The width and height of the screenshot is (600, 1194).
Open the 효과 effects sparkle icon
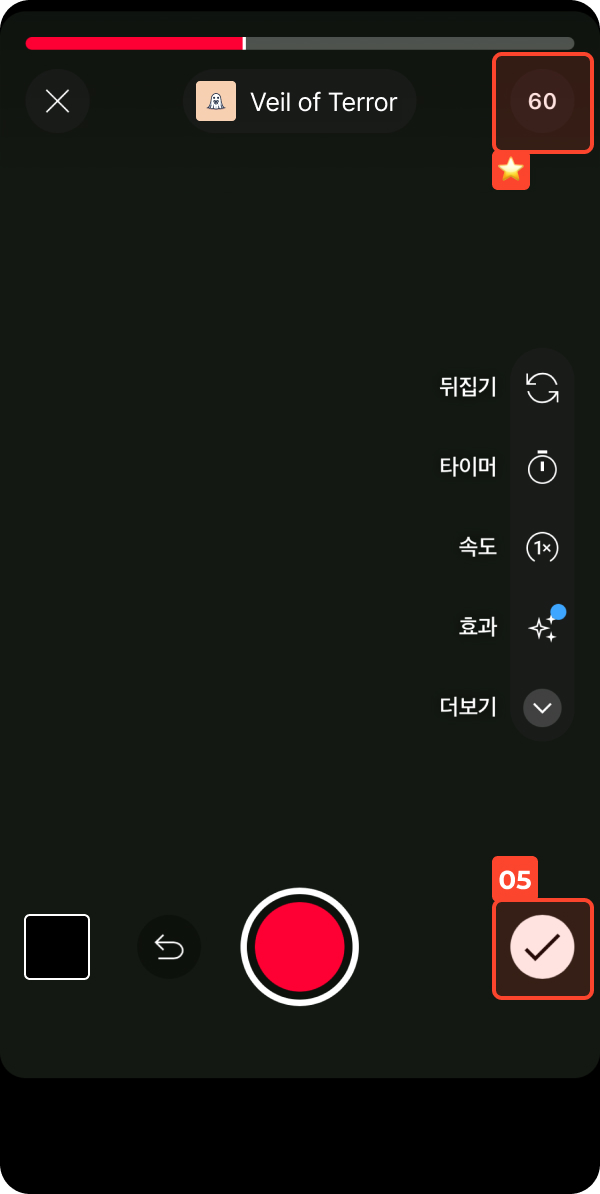point(542,628)
